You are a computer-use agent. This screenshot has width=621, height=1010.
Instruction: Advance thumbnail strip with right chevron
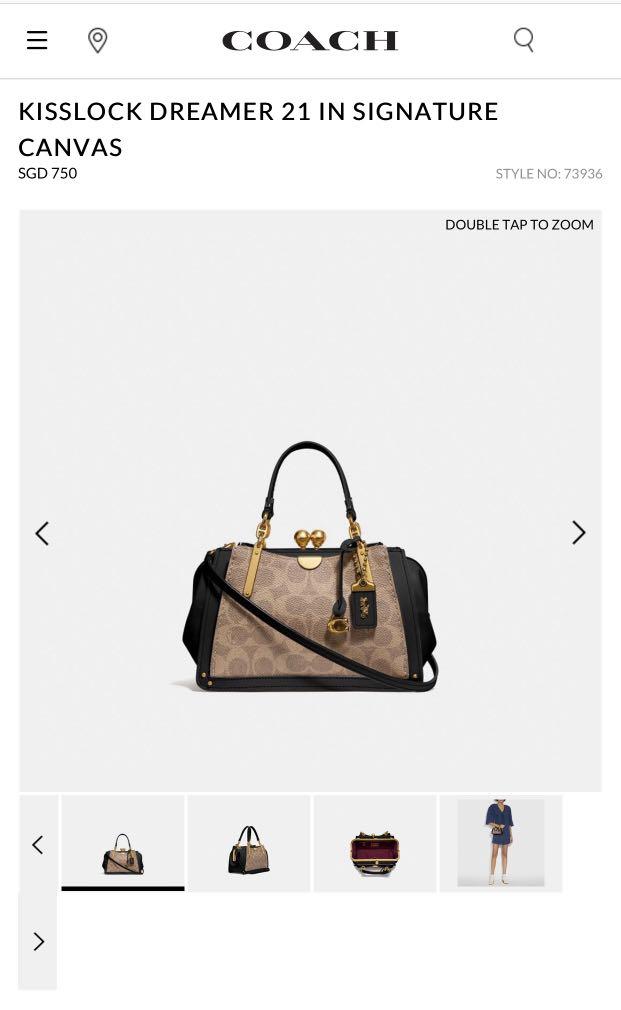point(38,941)
